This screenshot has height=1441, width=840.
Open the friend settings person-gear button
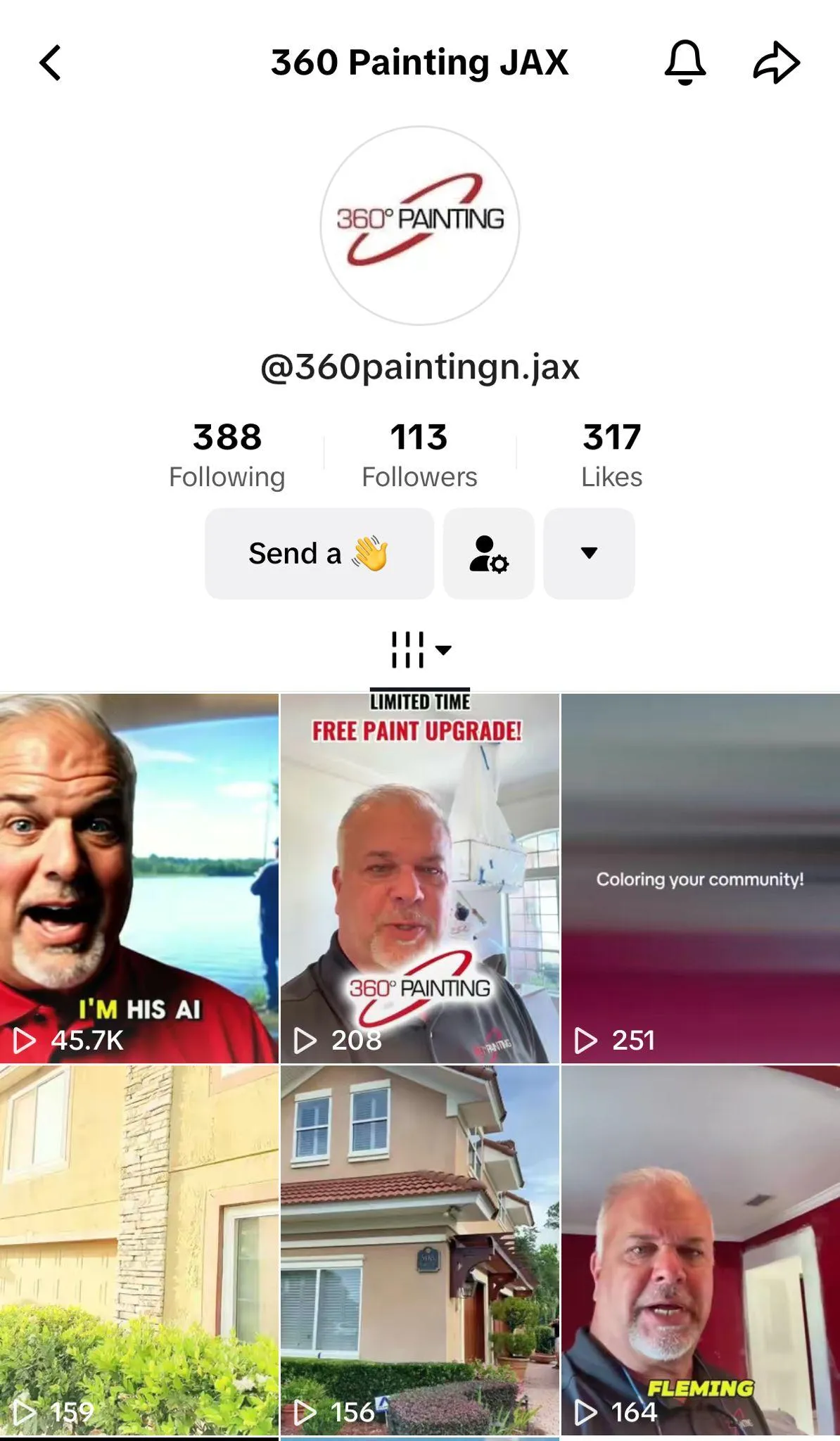pyautogui.click(x=489, y=554)
